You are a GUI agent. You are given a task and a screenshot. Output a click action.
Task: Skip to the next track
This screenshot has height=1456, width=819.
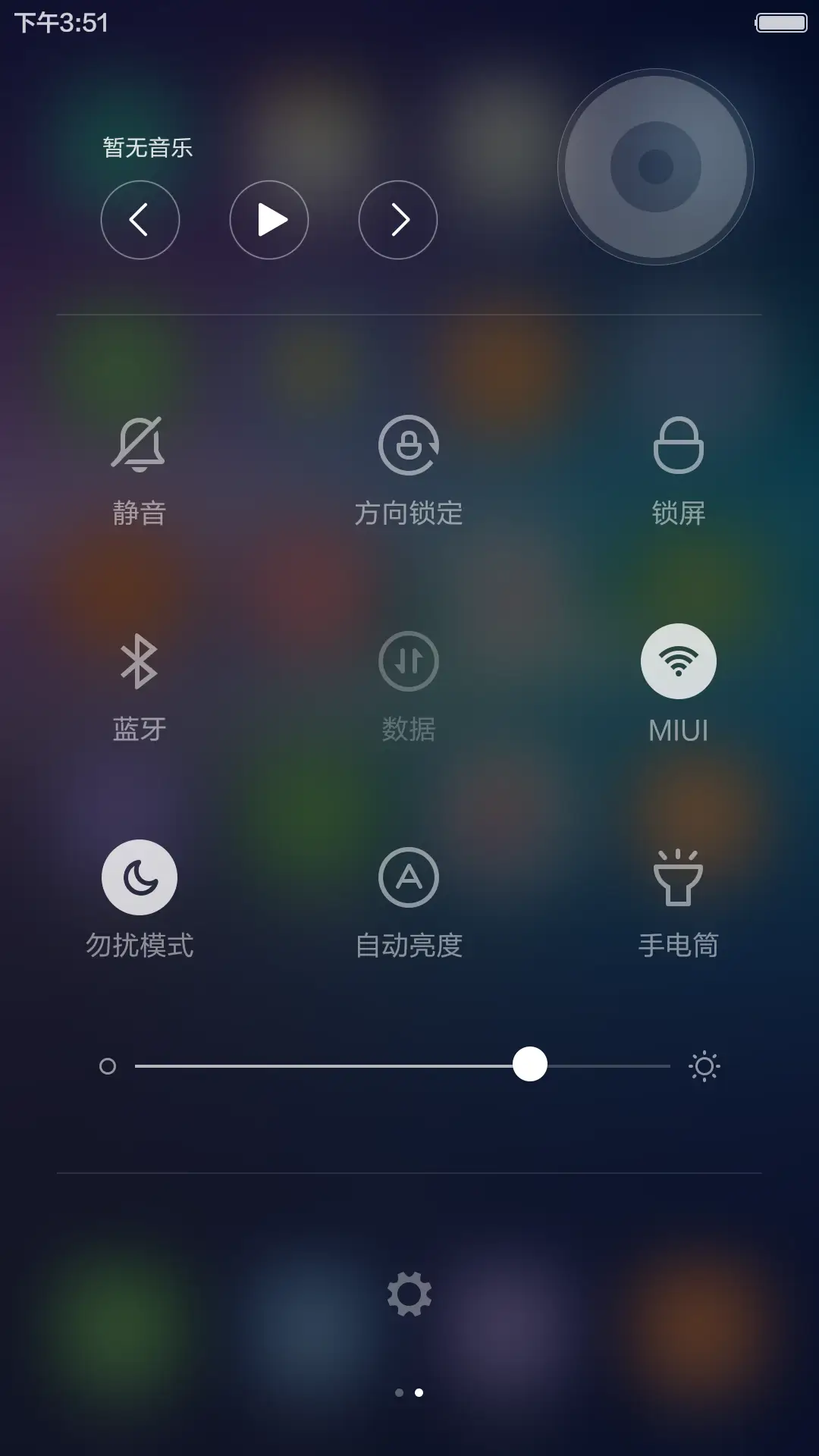point(397,219)
